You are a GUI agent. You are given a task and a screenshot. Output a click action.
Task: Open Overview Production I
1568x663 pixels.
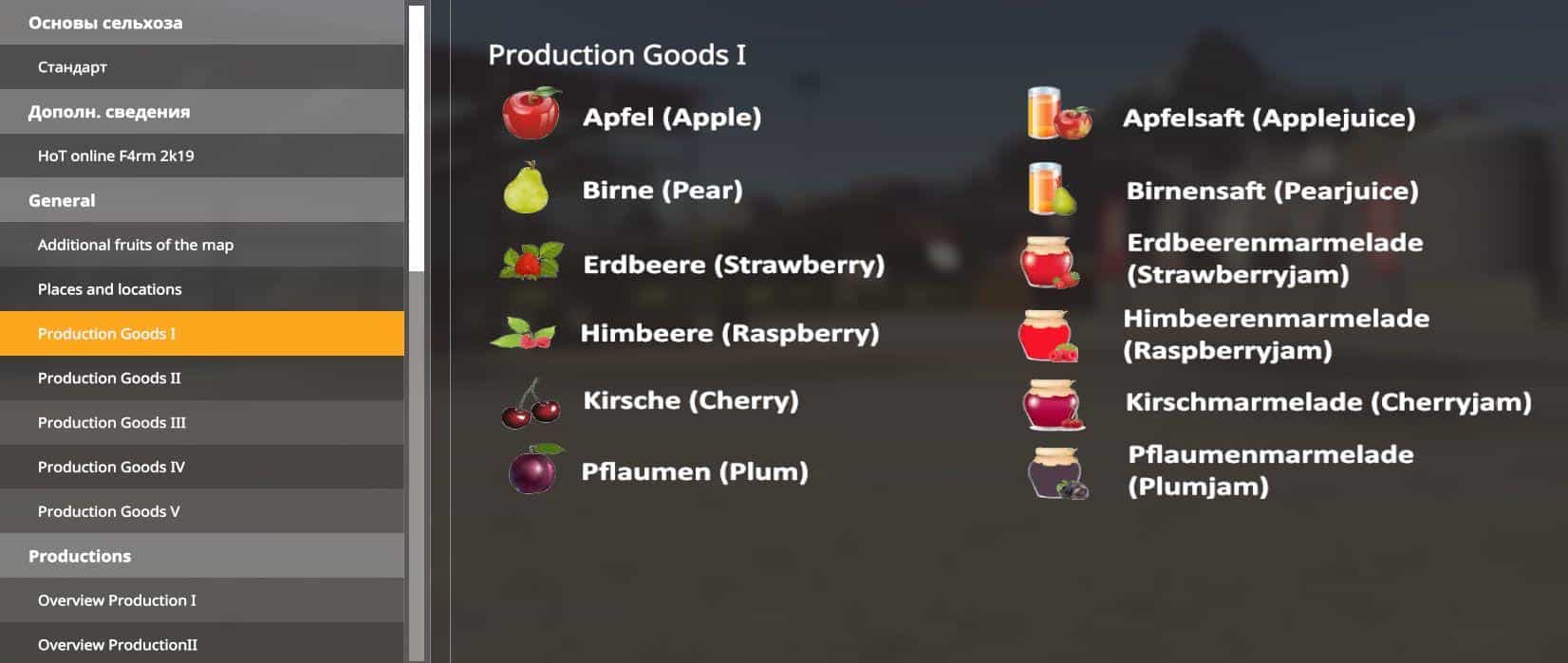pos(117,600)
